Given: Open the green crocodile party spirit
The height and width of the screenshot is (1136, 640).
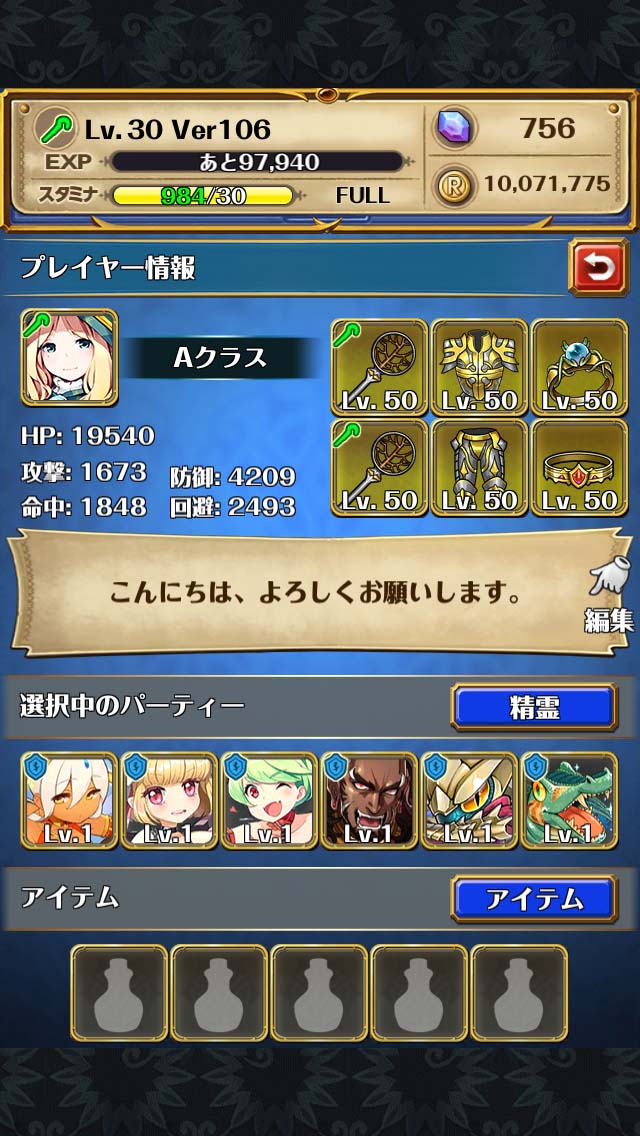Looking at the screenshot, I should pyautogui.click(x=570, y=801).
